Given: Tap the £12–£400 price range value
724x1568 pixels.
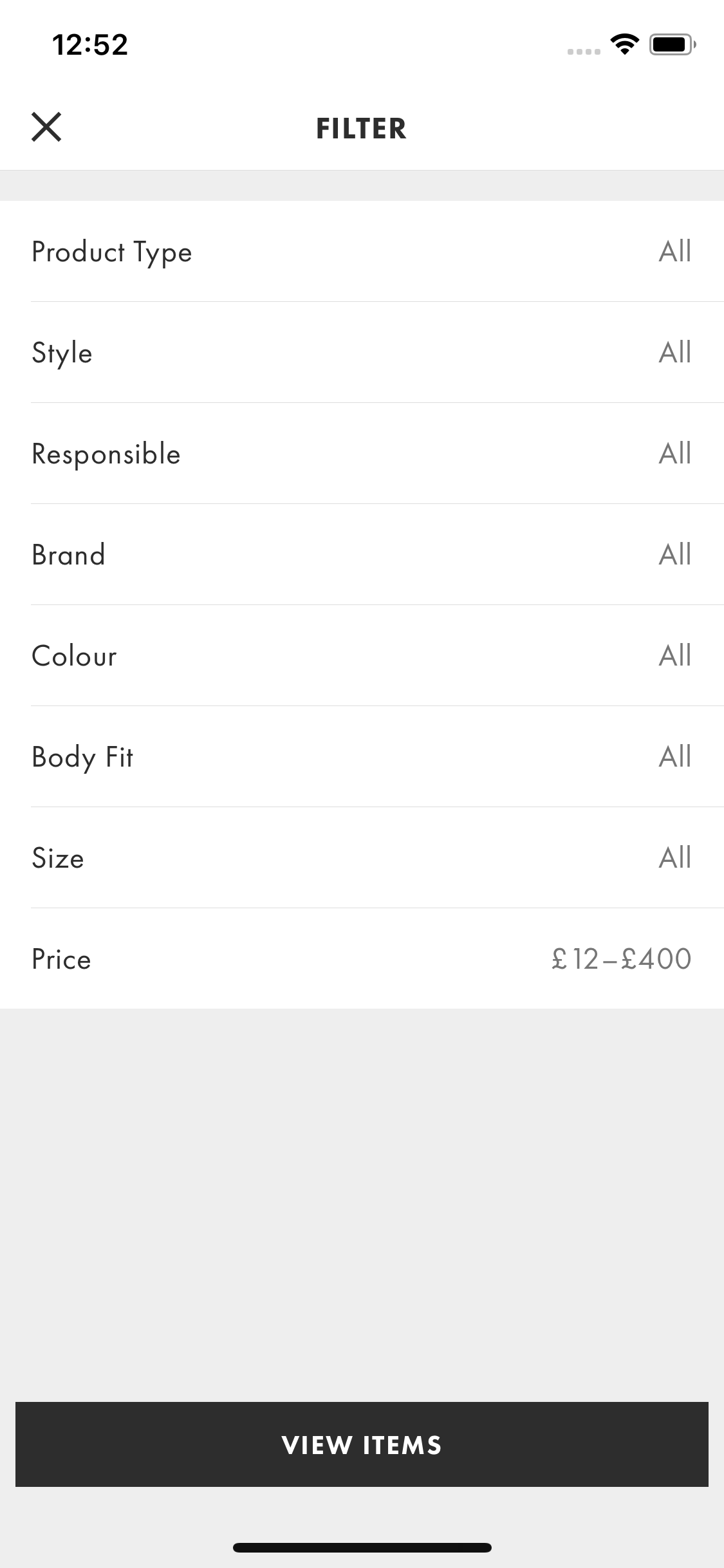Looking at the screenshot, I should point(621,959).
